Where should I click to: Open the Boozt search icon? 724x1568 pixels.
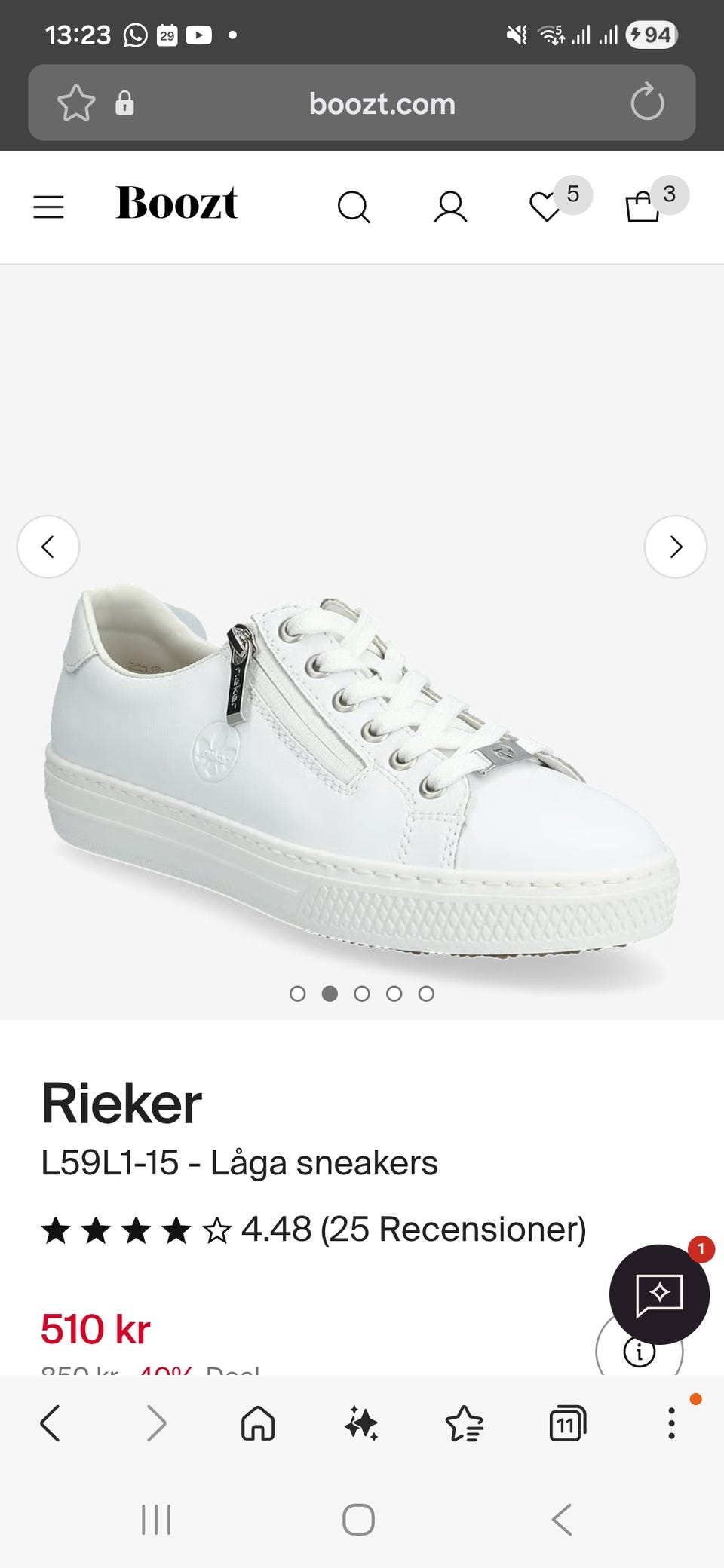(354, 207)
